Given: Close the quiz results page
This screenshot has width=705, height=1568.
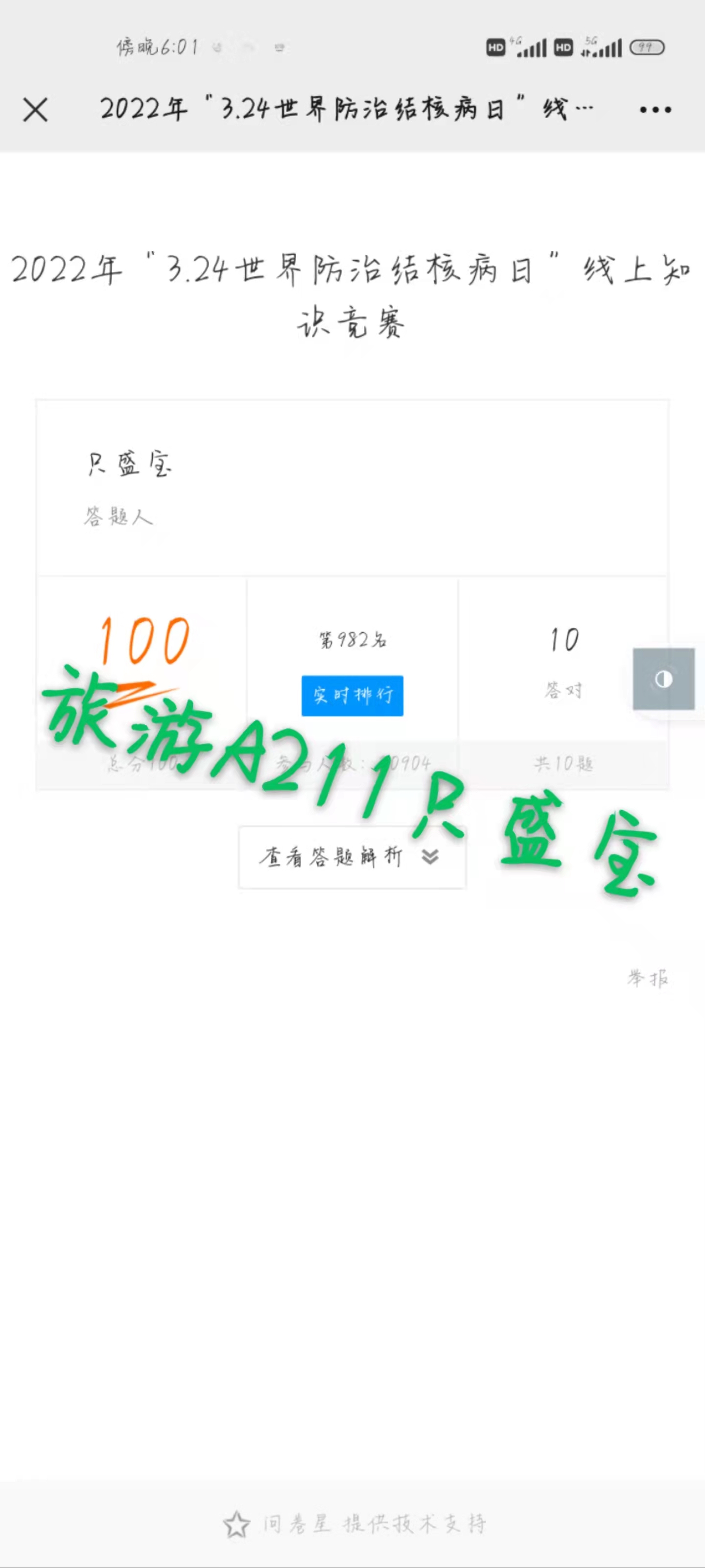Looking at the screenshot, I should pos(35,110).
